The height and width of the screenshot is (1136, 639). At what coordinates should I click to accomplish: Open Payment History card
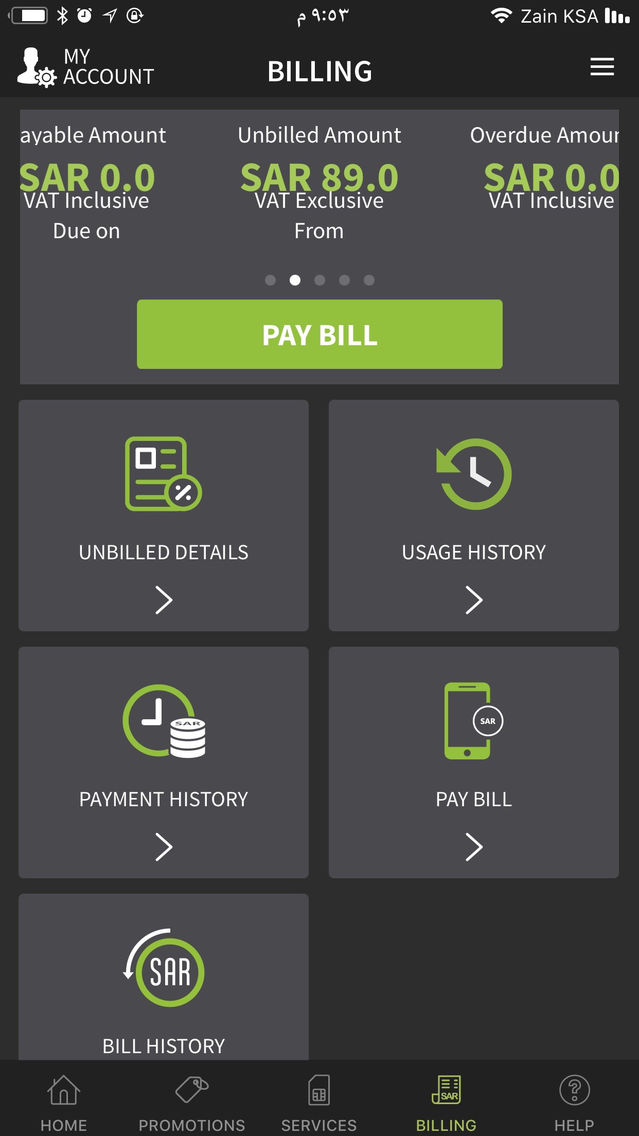click(164, 762)
